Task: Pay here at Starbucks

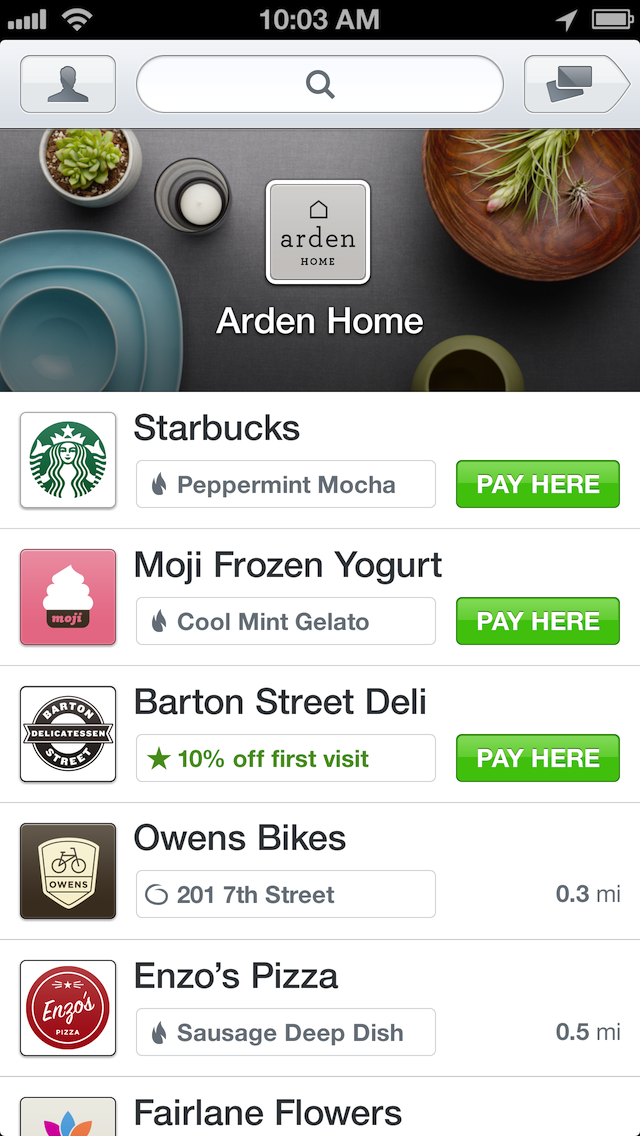Action: [538, 485]
